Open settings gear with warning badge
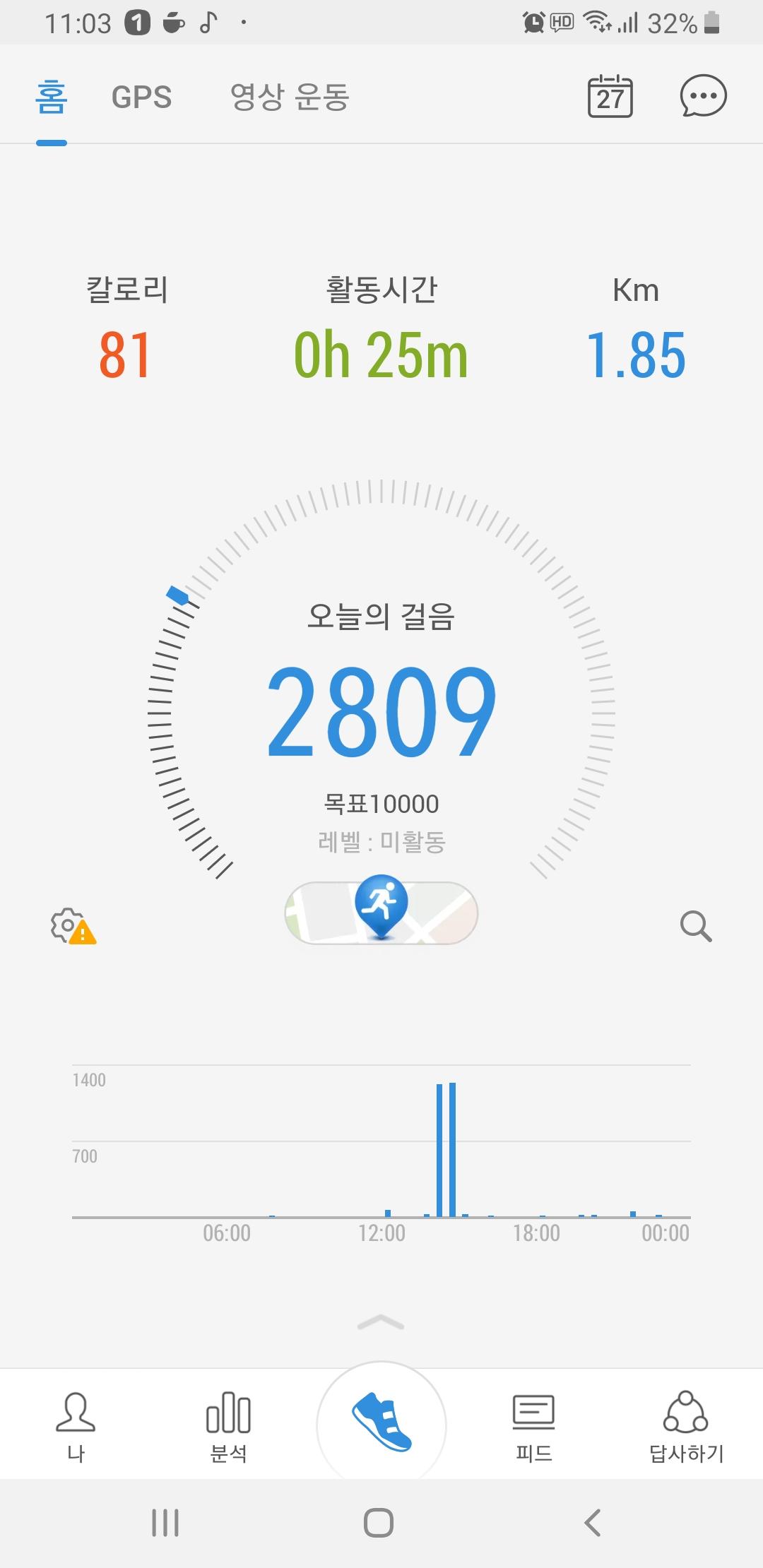 (72, 926)
